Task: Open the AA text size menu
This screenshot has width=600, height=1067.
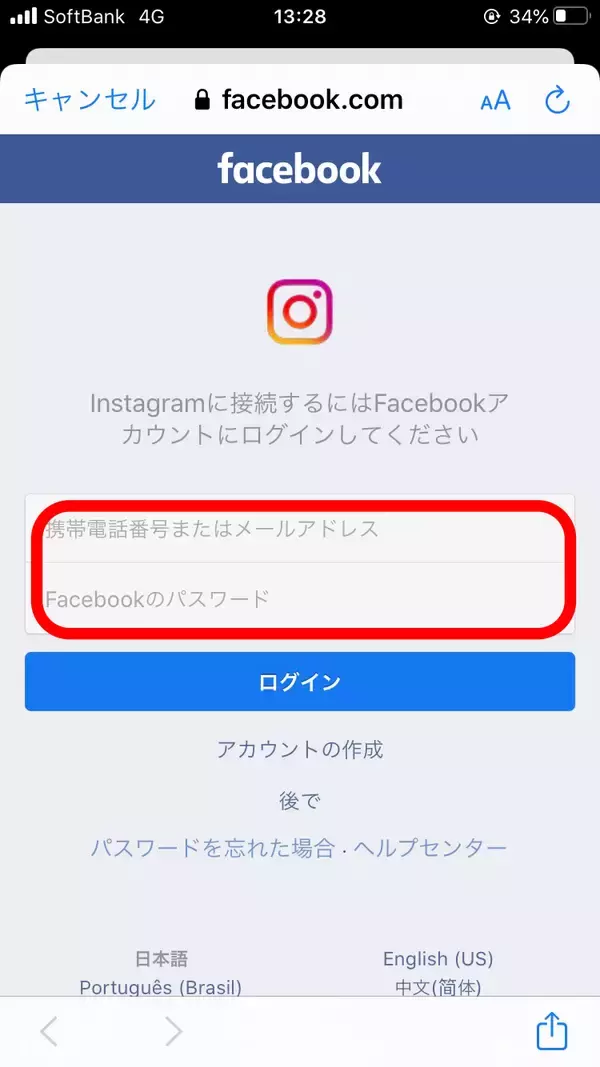Action: pos(495,100)
